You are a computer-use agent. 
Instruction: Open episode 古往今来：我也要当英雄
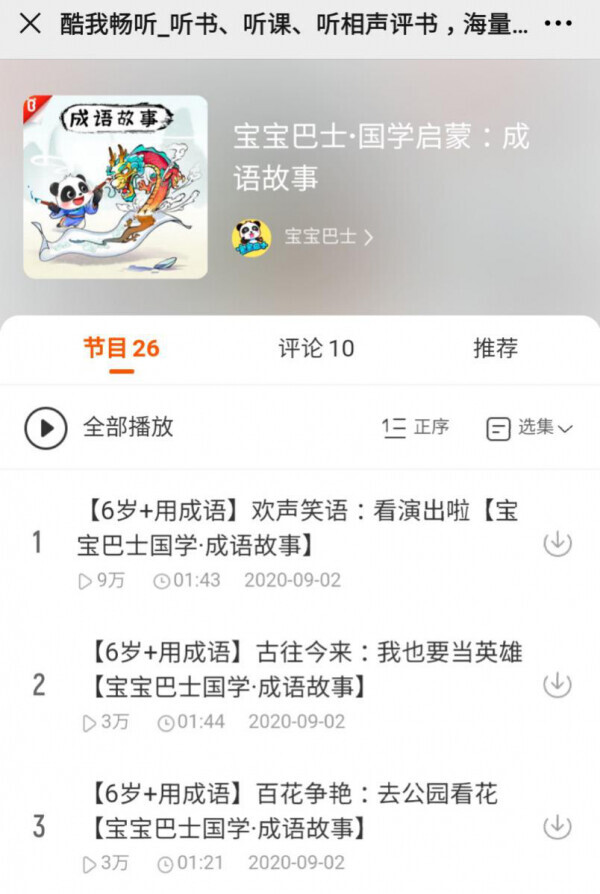point(300,669)
